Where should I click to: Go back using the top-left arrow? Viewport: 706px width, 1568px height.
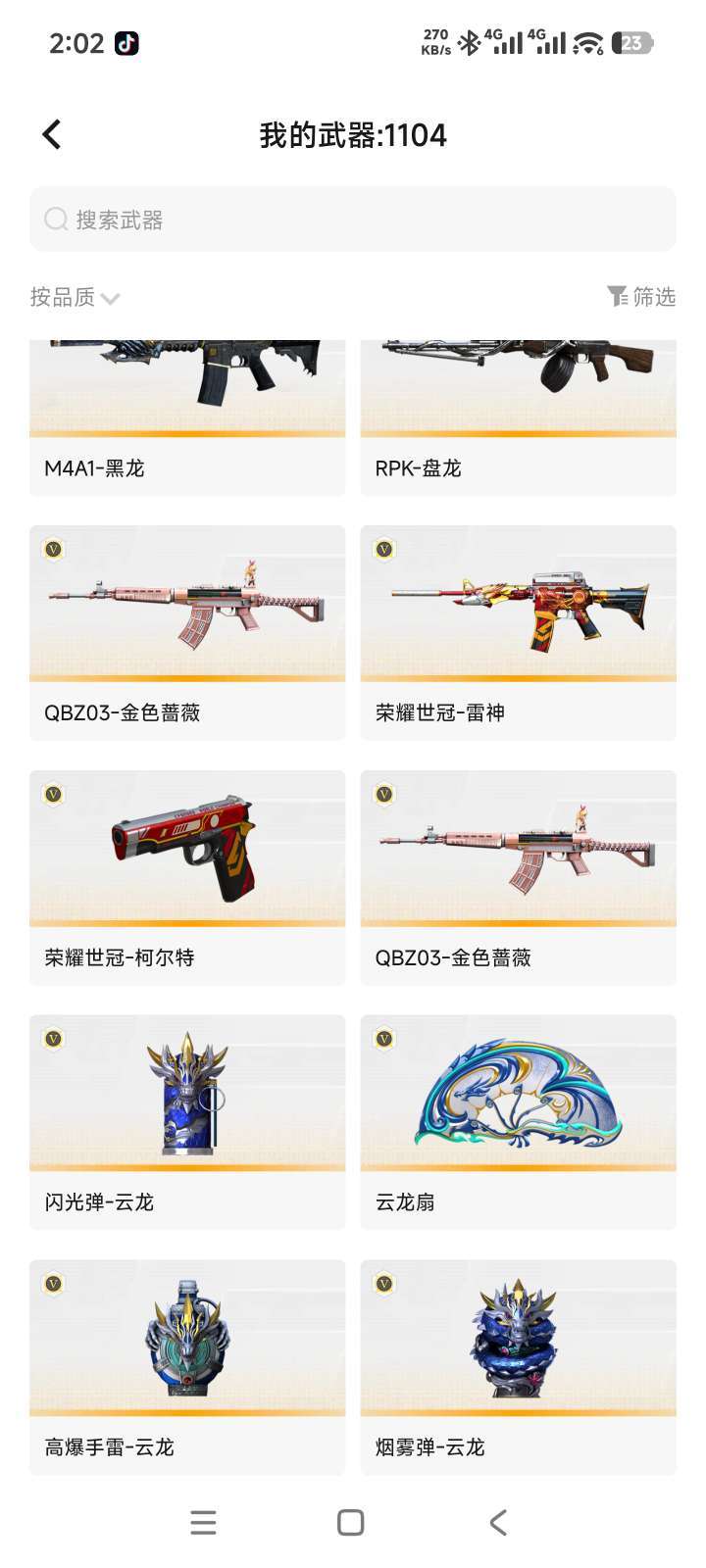coord(51,134)
